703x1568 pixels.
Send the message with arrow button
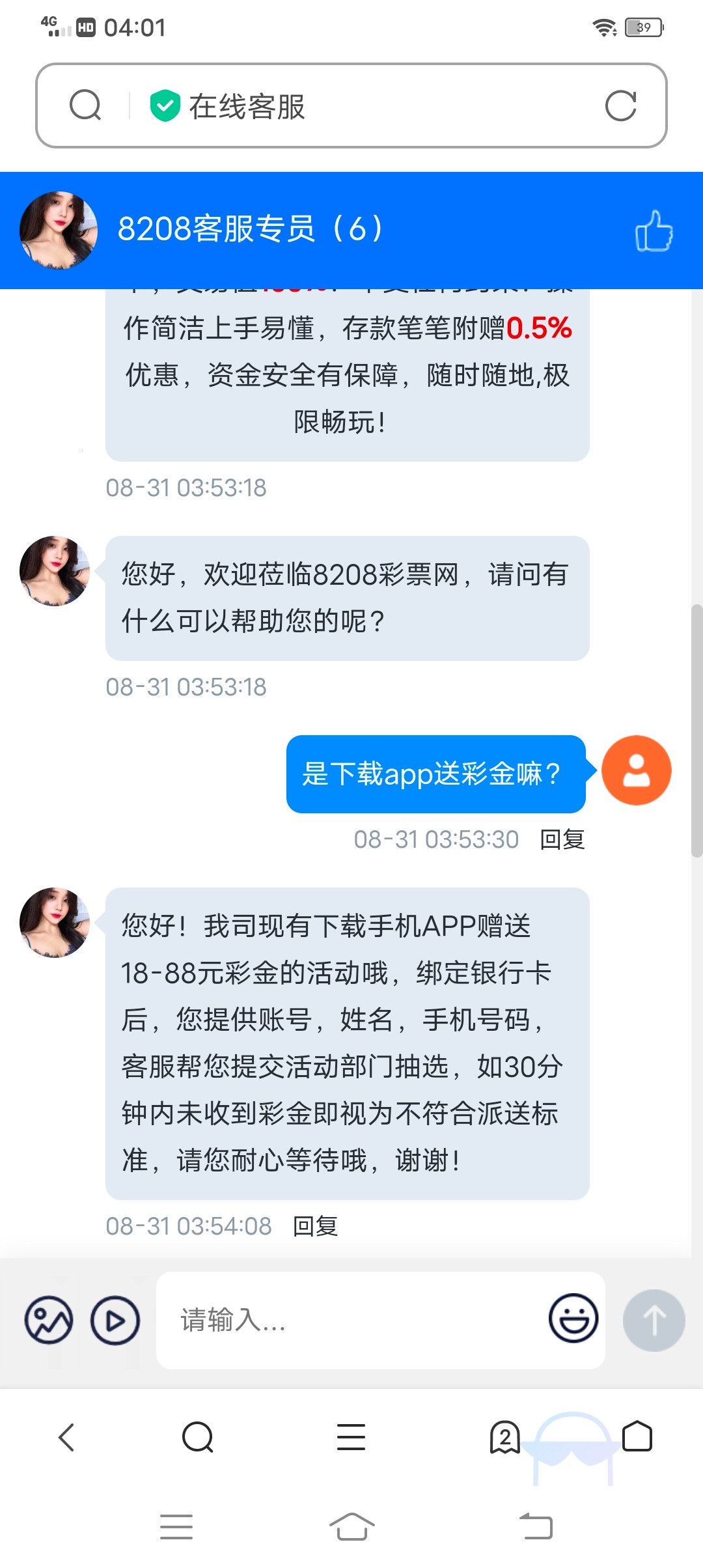click(x=654, y=1321)
